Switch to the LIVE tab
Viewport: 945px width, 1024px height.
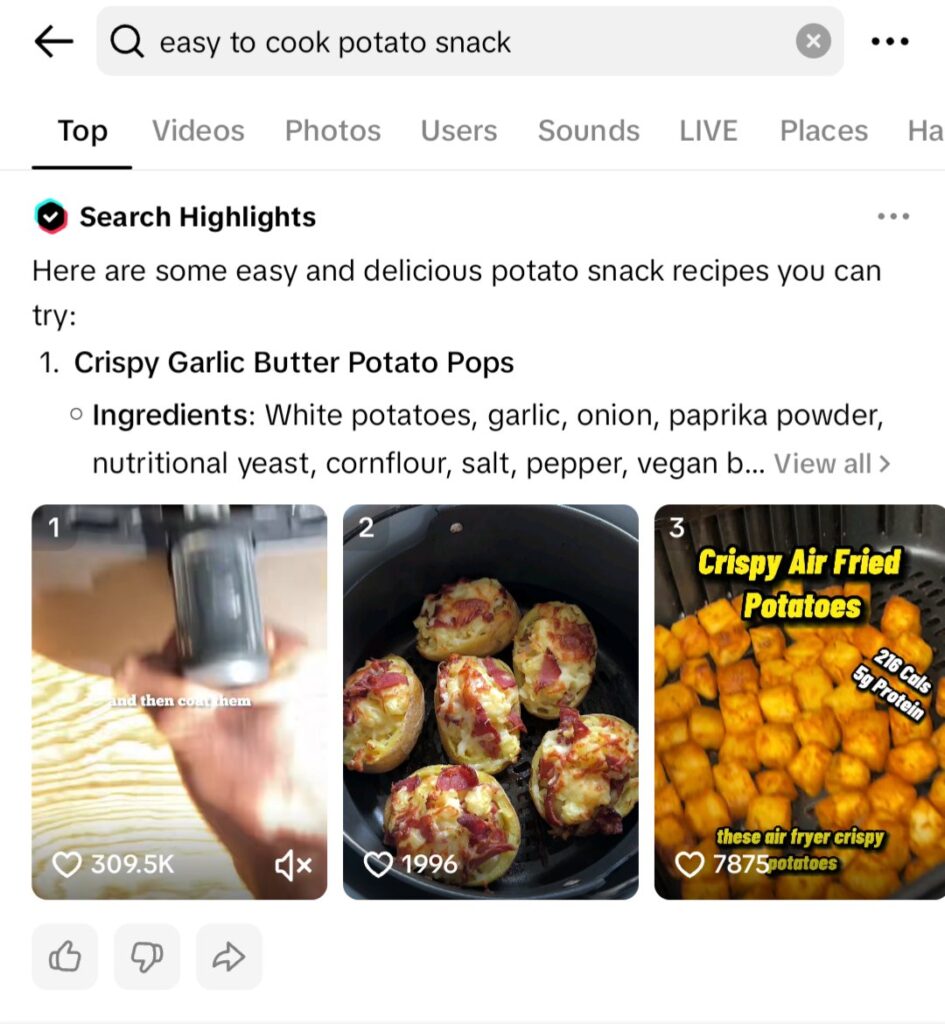(708, 131)
